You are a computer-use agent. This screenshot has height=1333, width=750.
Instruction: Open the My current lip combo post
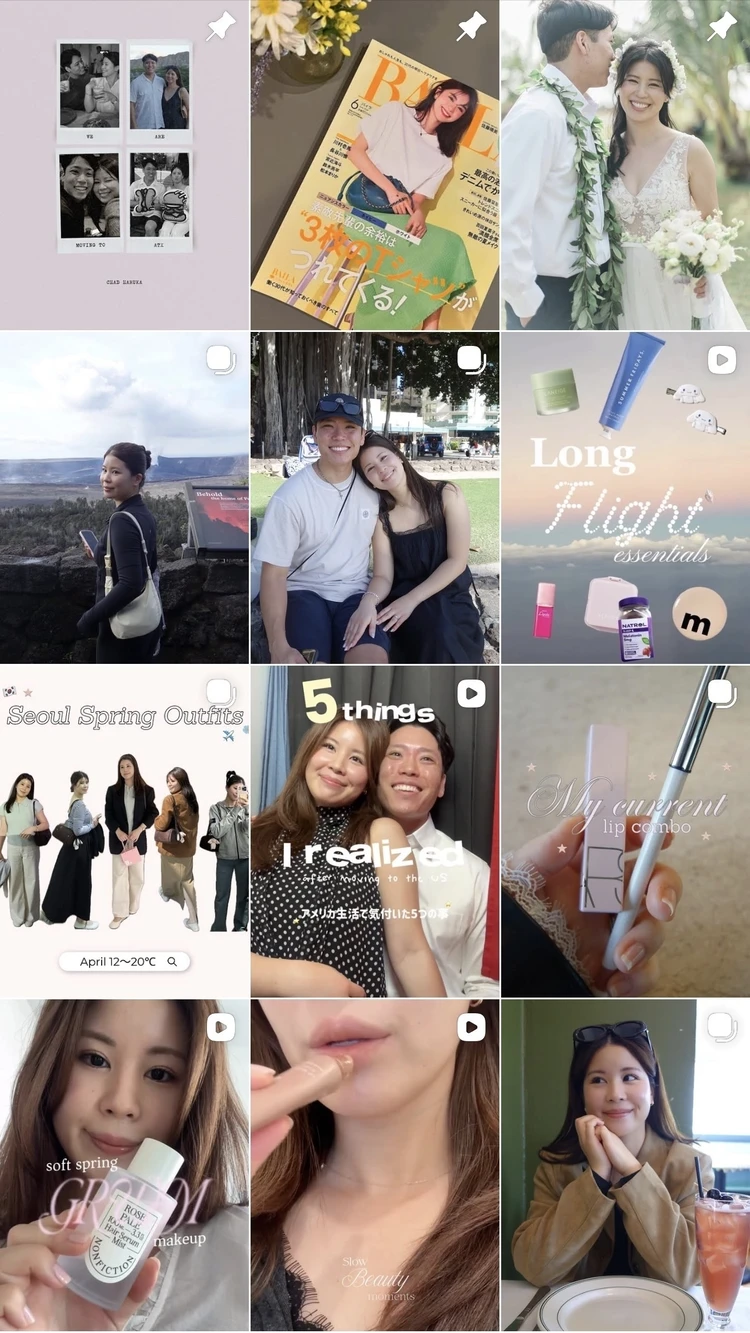[625, 832]
